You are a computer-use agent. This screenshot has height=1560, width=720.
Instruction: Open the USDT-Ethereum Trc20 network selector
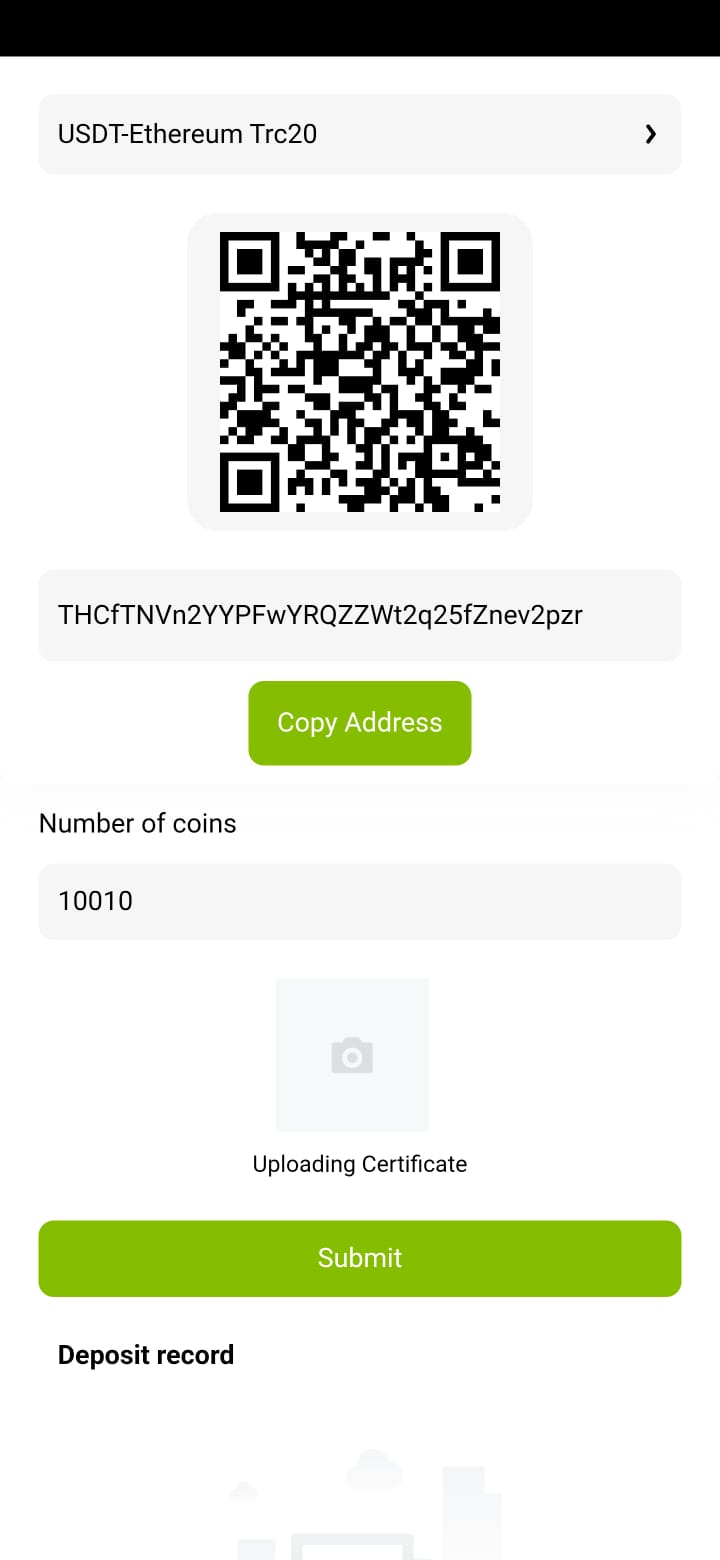pyautogui.click(x=360, y=134)
